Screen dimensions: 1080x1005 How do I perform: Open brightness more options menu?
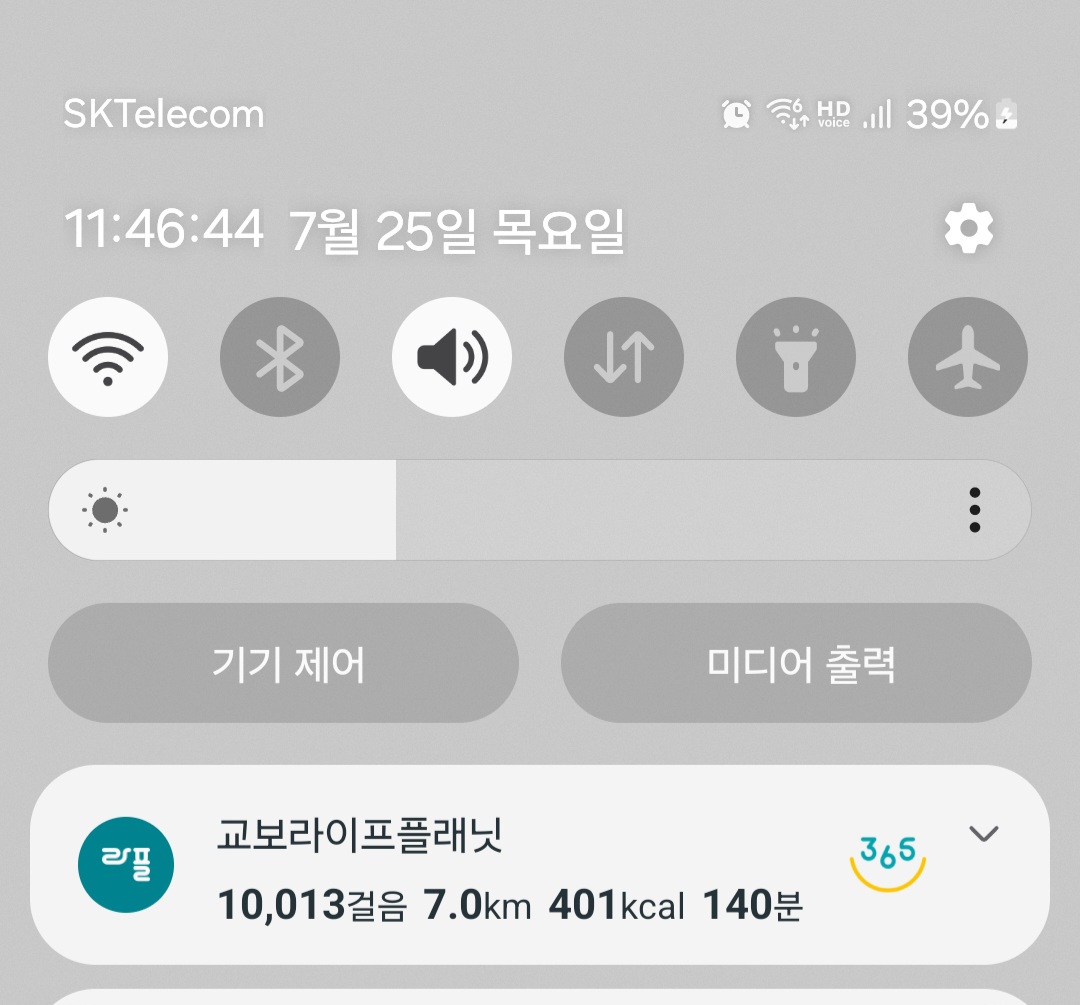click(975, 510)
